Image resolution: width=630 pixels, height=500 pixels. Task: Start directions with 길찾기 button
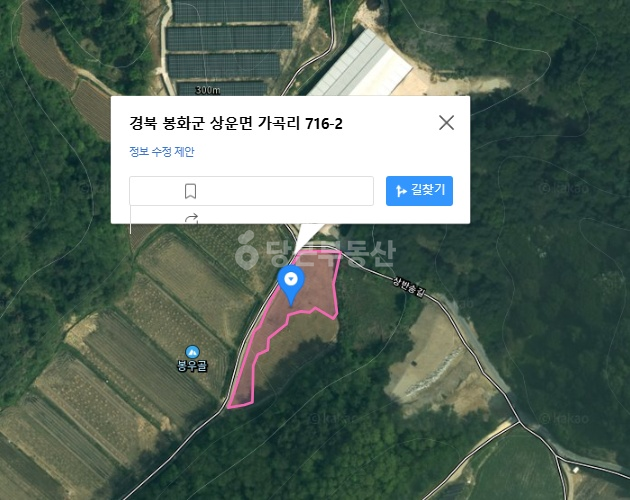[x=419, y=191]
